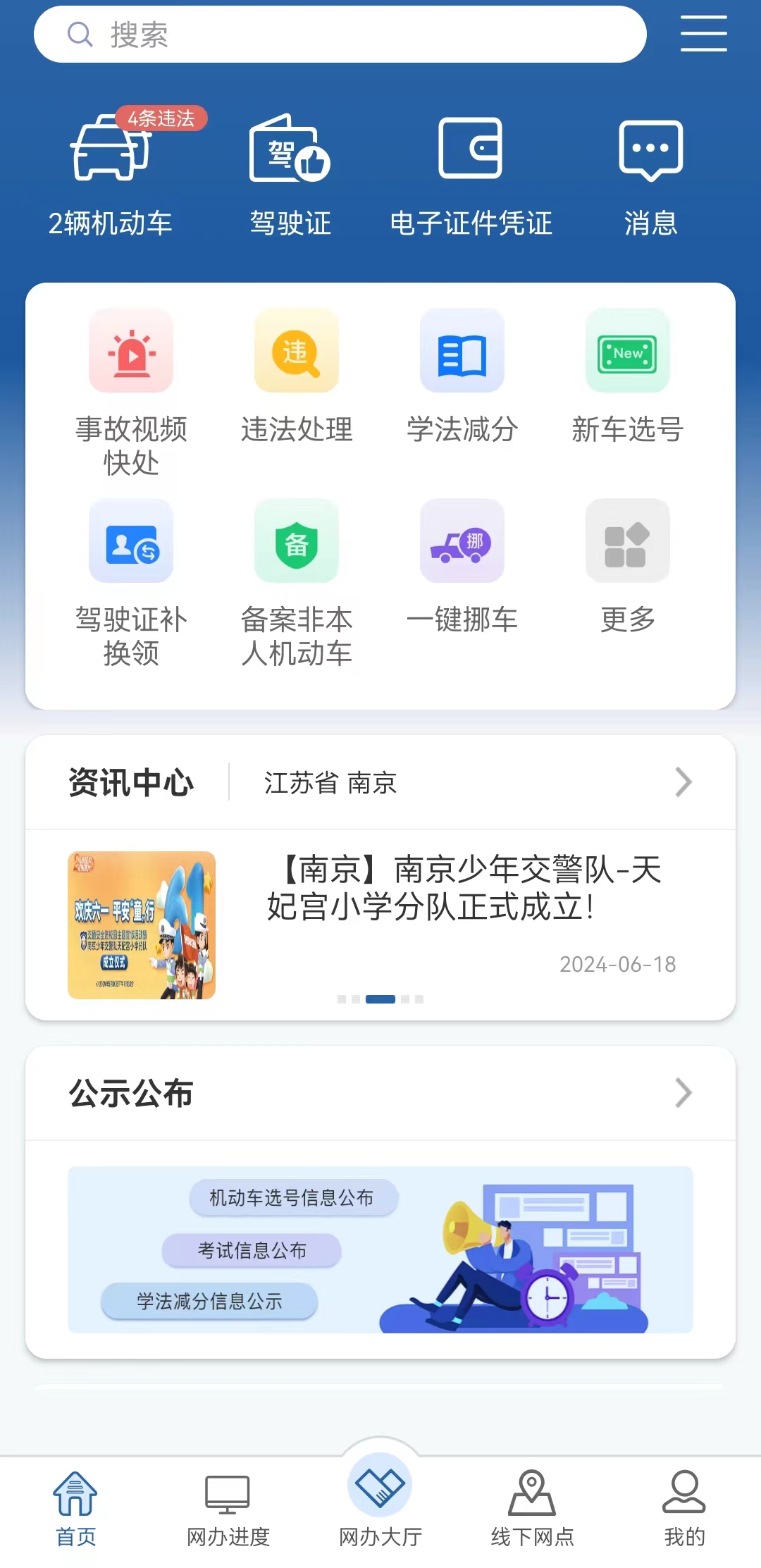Screen dimensions: 761x1568
Task: Open 驾驶证补换领 service
Action: click(131, 581)
